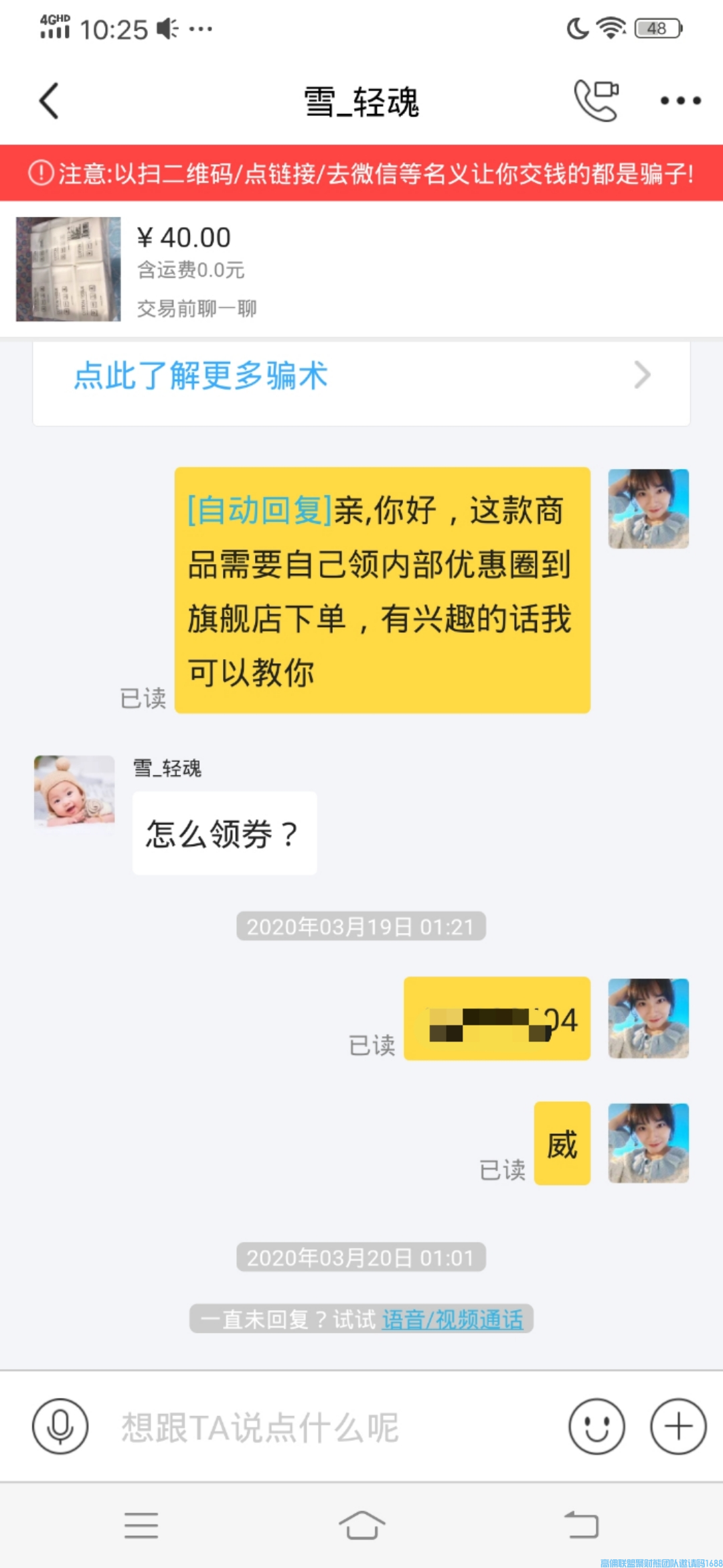View 雪_轻魂's baby profile avatar
Image resolution: width=723 pixels, height=1568 pixels.
tap(74, 791)
